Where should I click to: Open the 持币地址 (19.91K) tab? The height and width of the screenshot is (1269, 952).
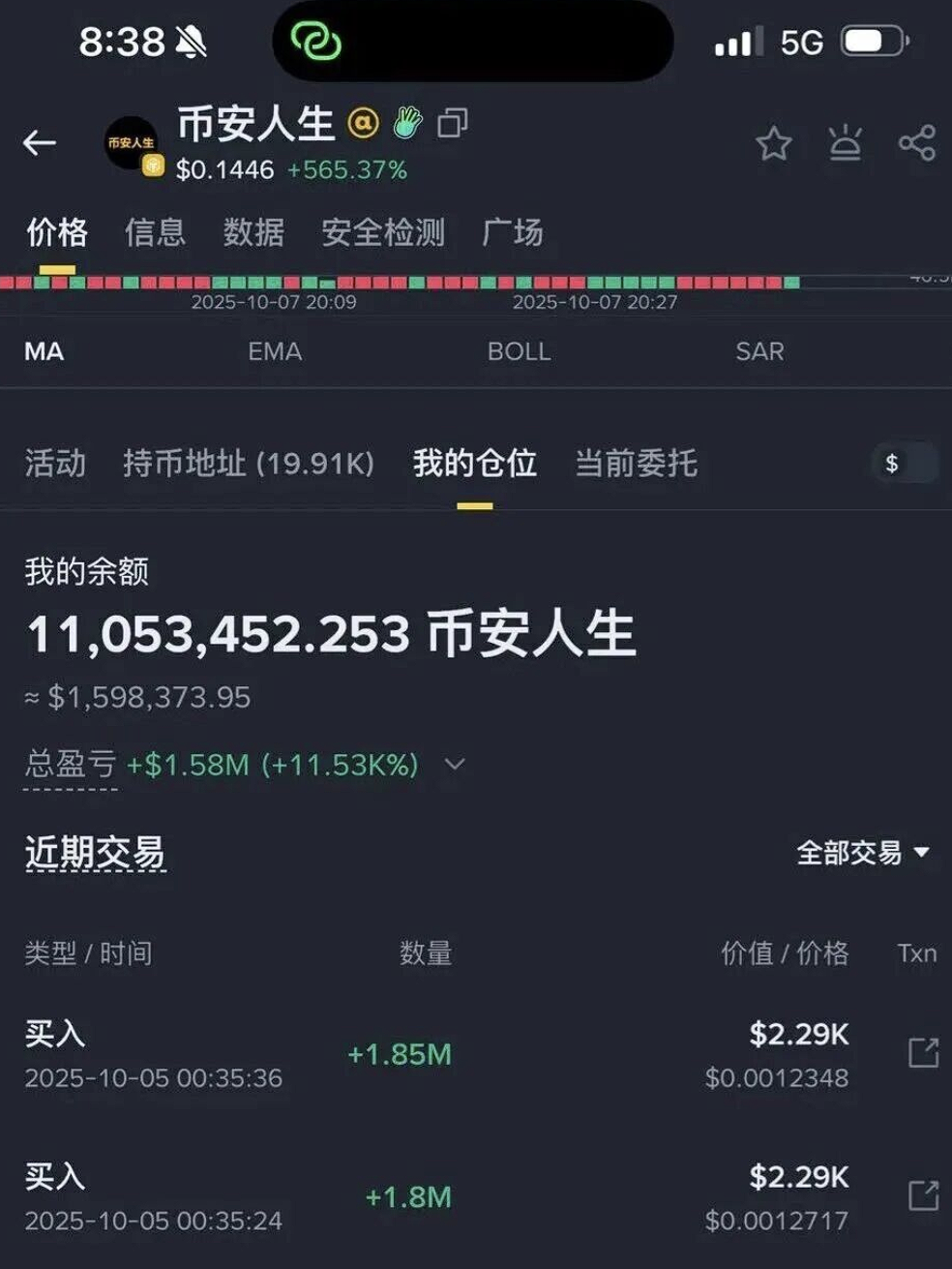(249, 464)
